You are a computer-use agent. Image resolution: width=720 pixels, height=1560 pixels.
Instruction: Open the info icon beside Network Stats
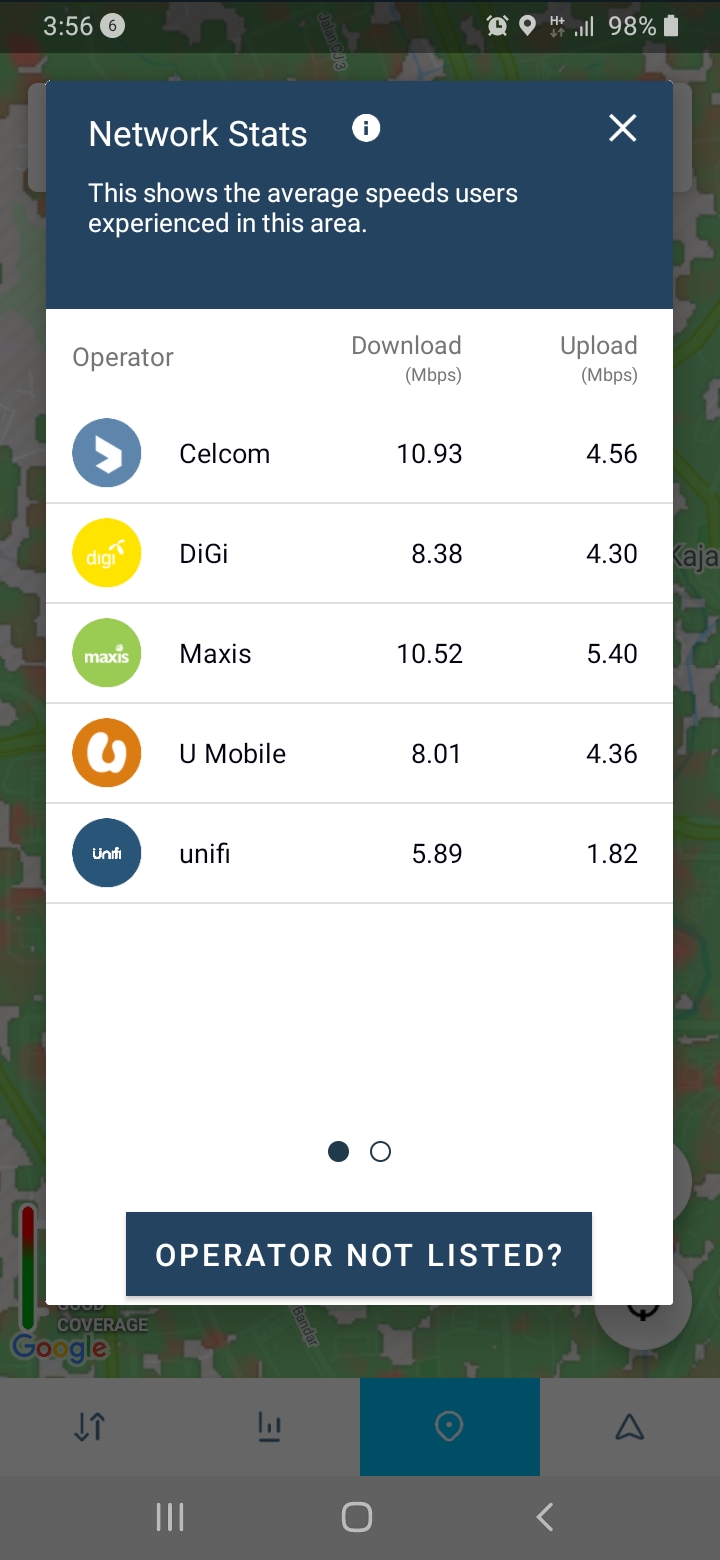[366, 129]
